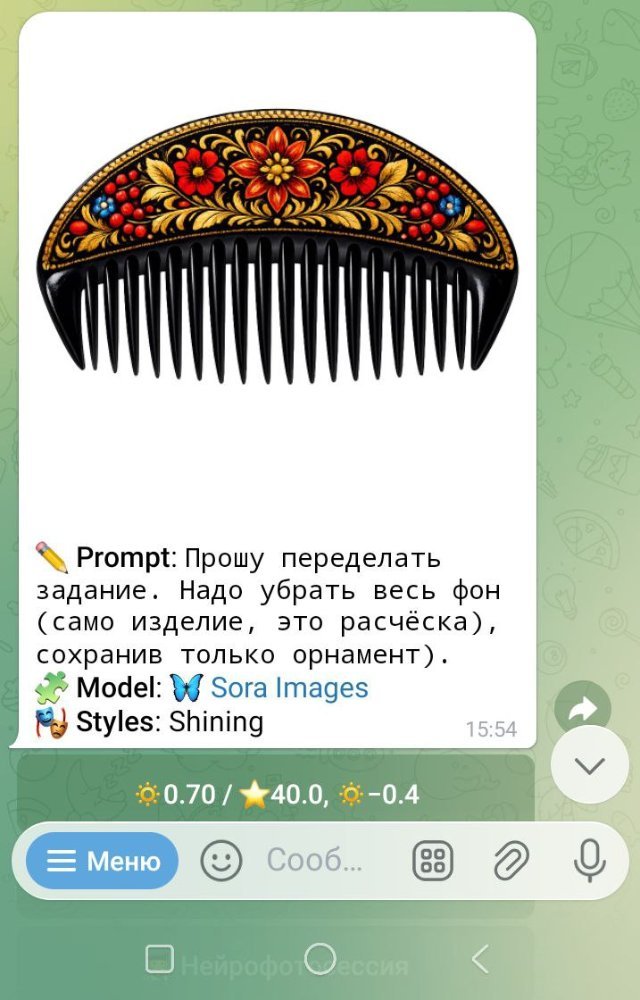Screen dimensions: 640x1000
Task: Go to home screen via navigation bar
Action: (320, 959)
